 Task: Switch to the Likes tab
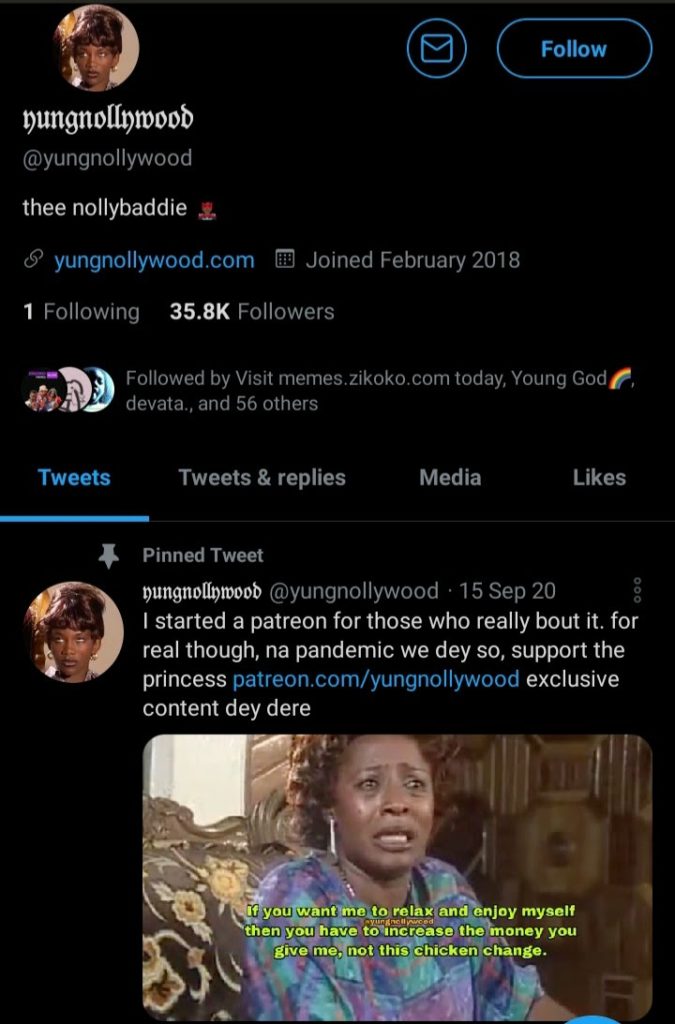pyautogui.click(x=599, y=478)
